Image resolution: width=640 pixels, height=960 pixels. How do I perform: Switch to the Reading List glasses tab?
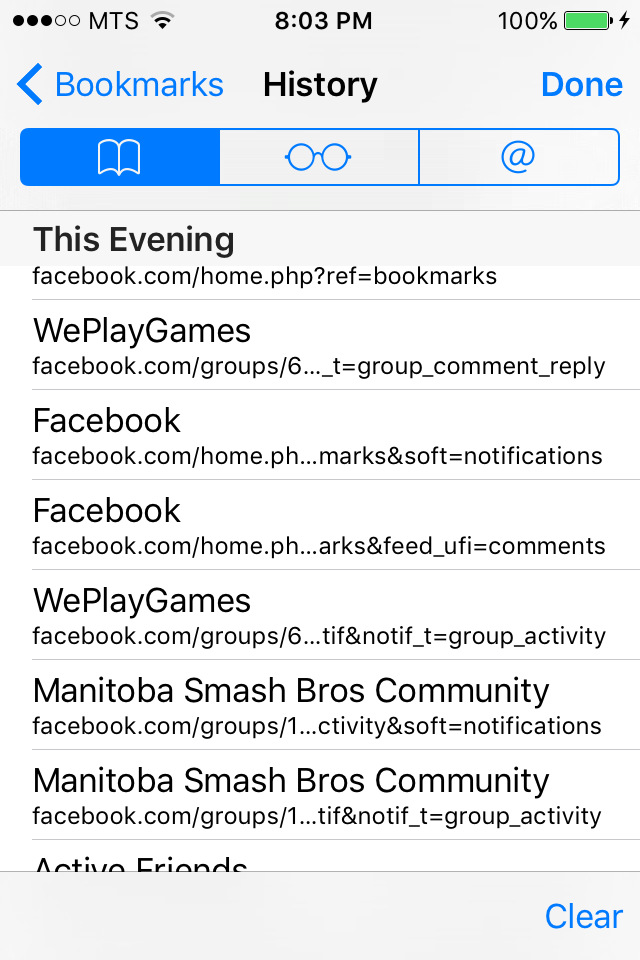click(x=319, y=156)
